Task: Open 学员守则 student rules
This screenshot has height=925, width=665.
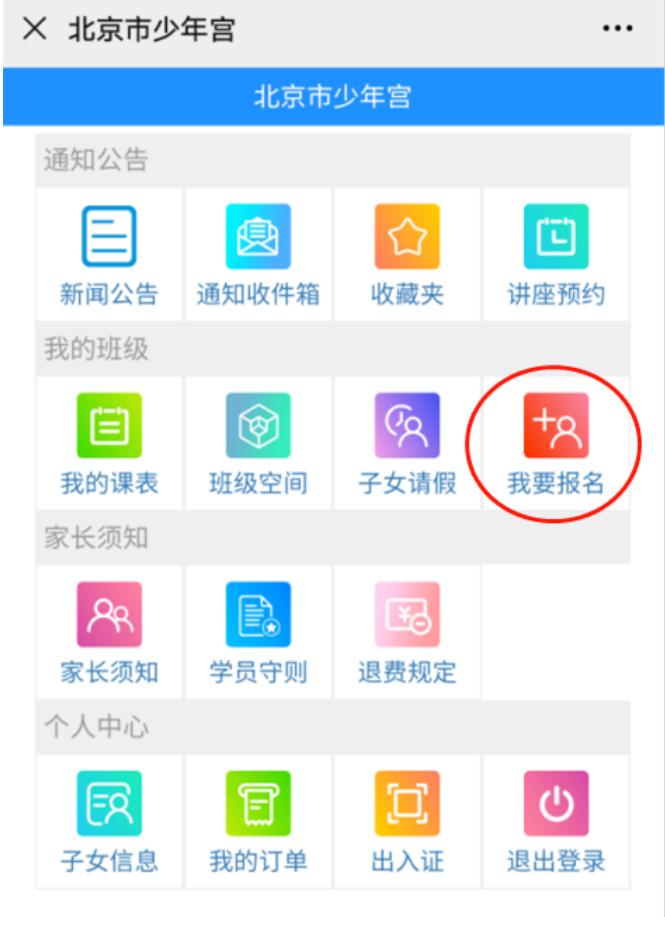Action: (x=258, y=632)
